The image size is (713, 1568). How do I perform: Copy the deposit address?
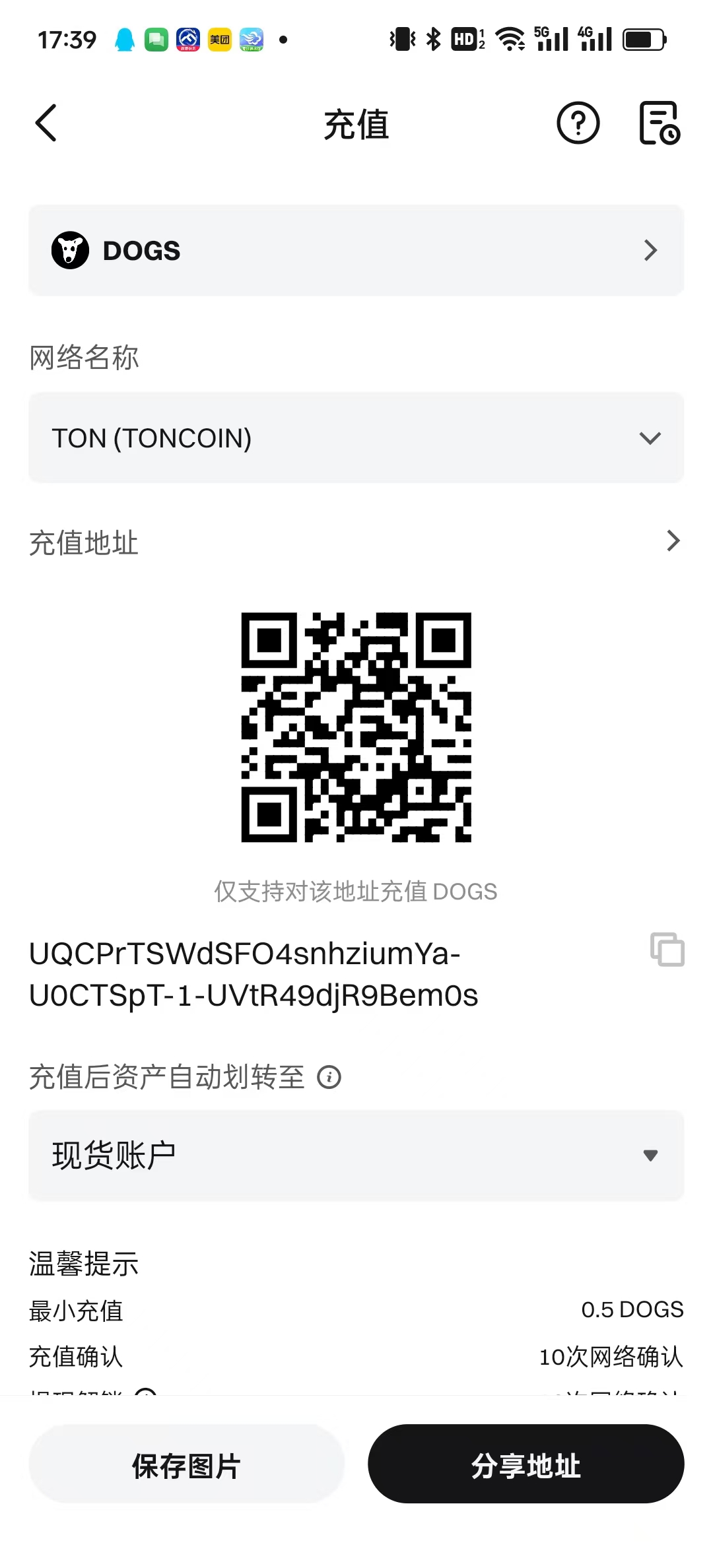[667, 950]
